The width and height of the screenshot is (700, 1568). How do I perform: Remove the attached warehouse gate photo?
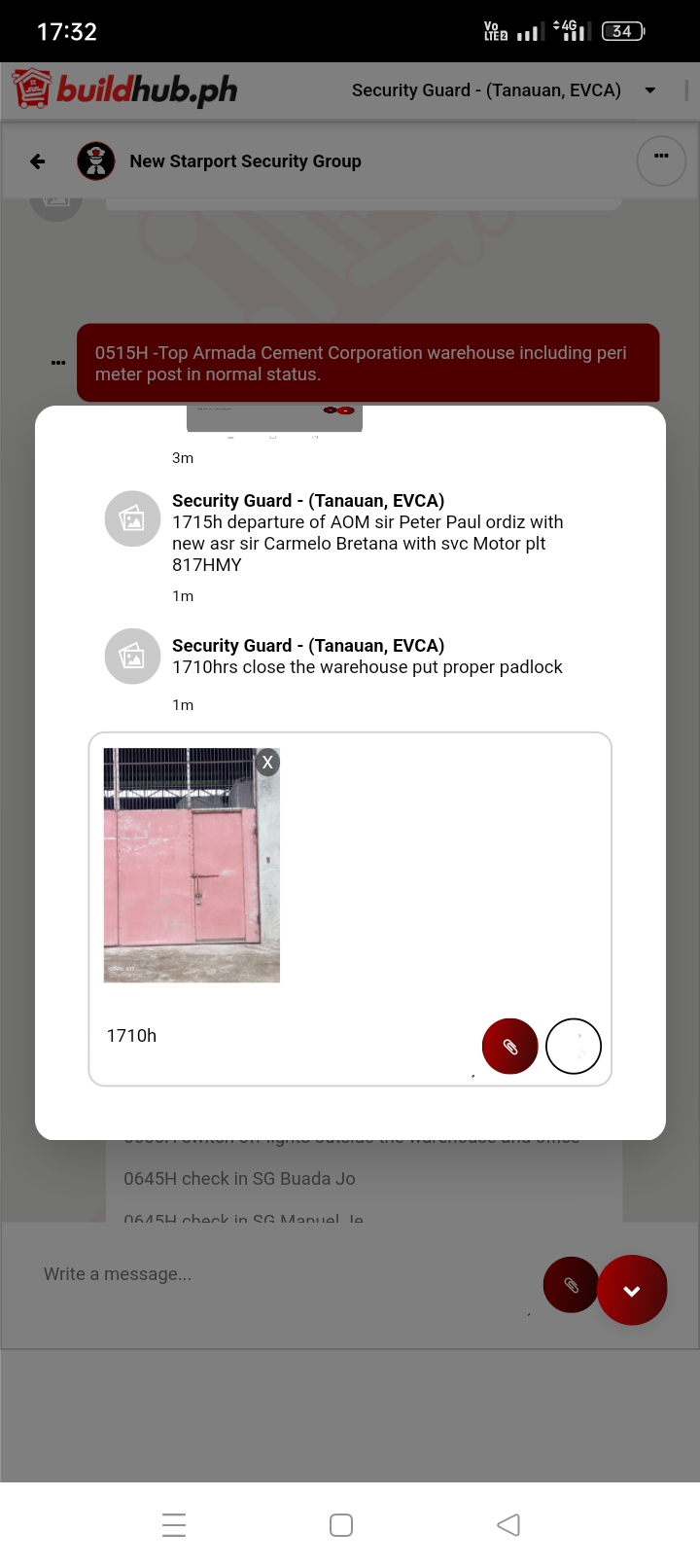267,763
